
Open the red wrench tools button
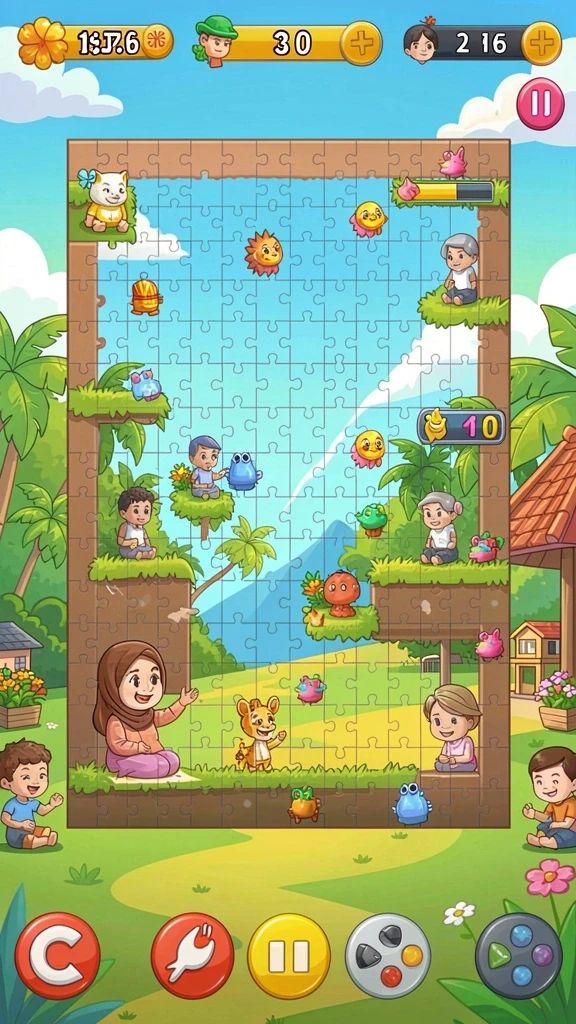(193, 955)
